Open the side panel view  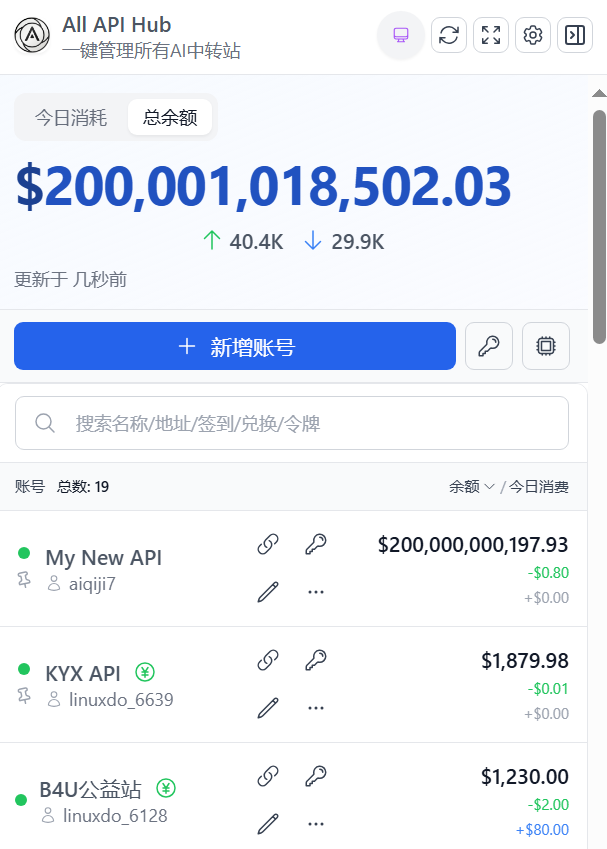tap(575, 35)
